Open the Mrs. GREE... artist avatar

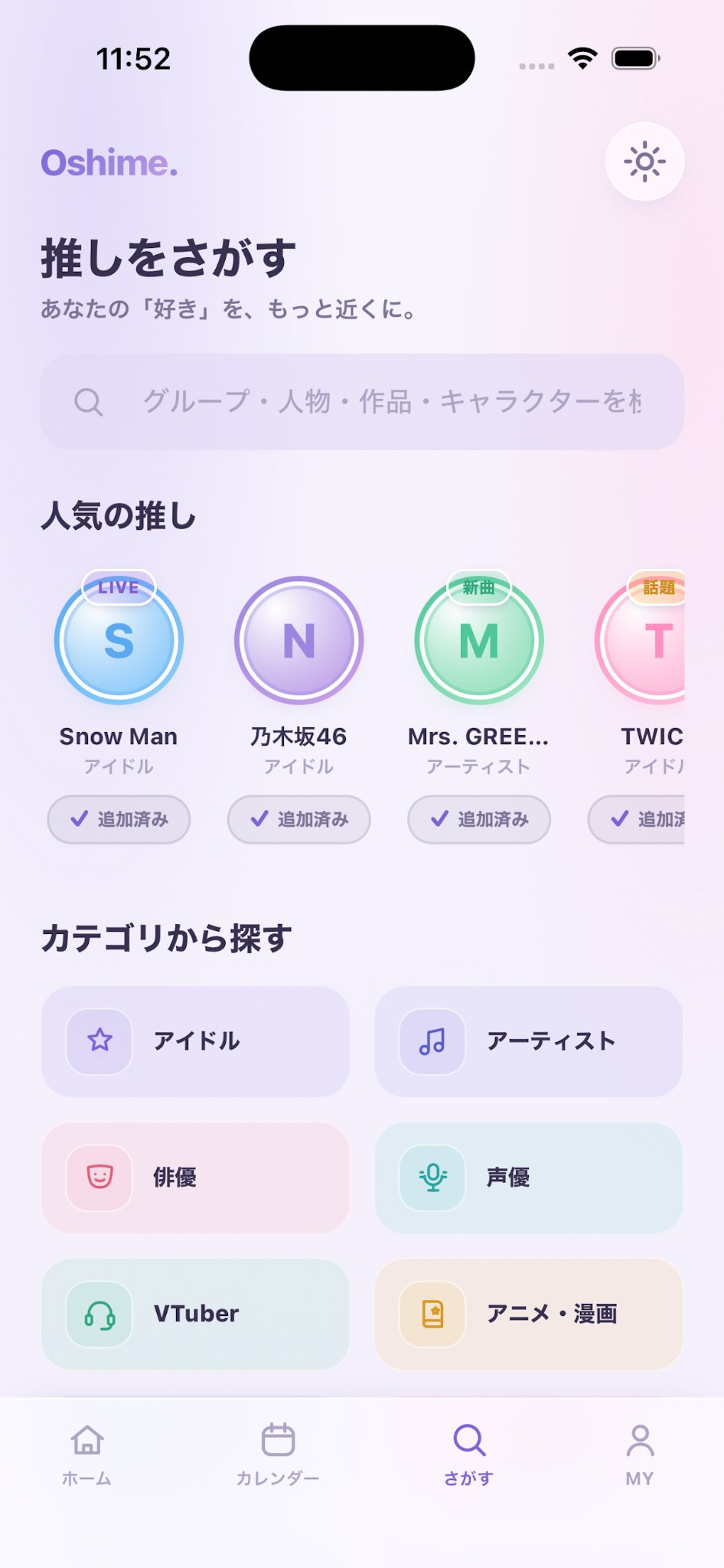click(x=479, y=640)
